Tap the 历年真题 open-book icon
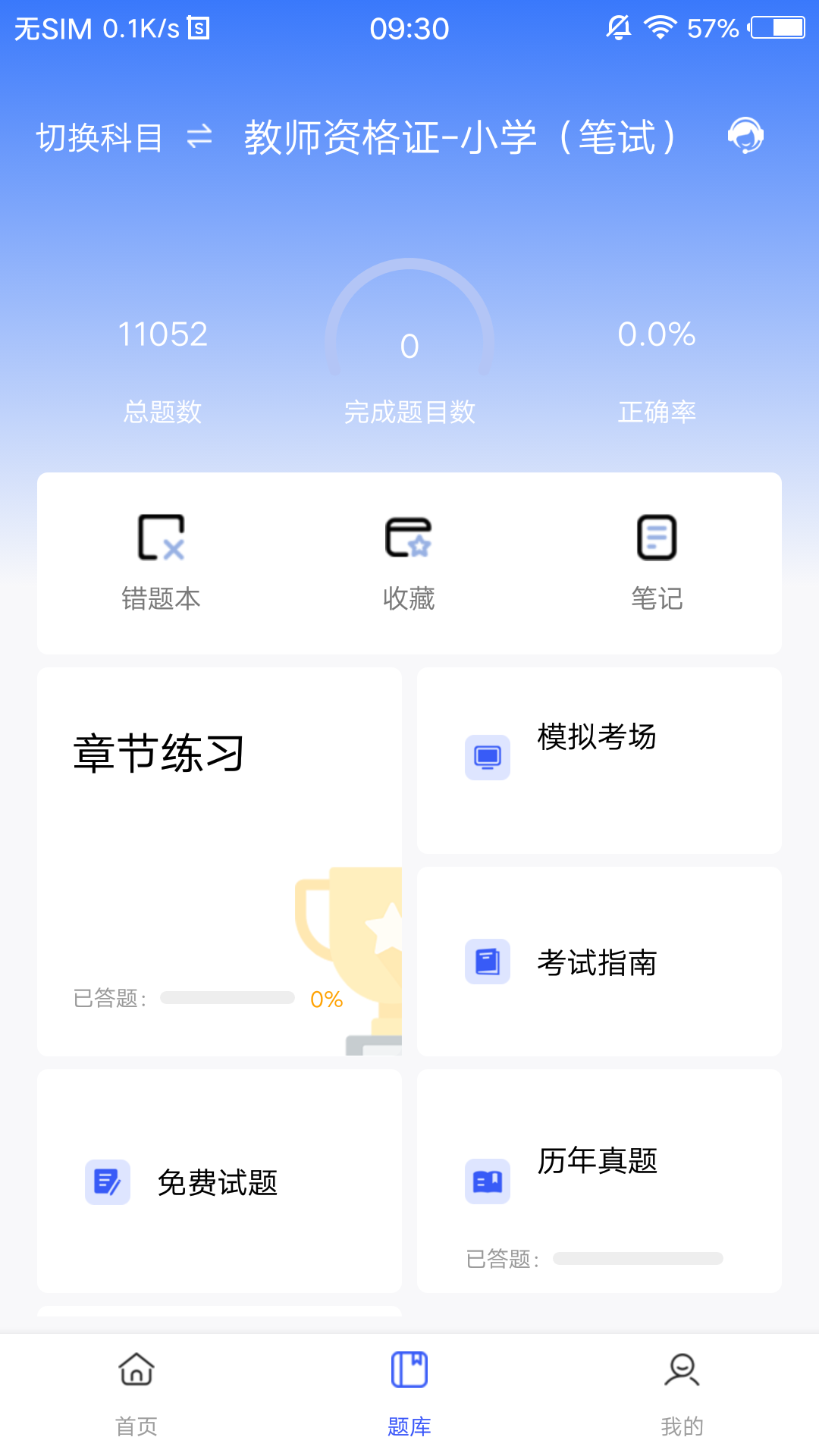This screenshot has height=1456, width=819. (x=487, y=1181)
